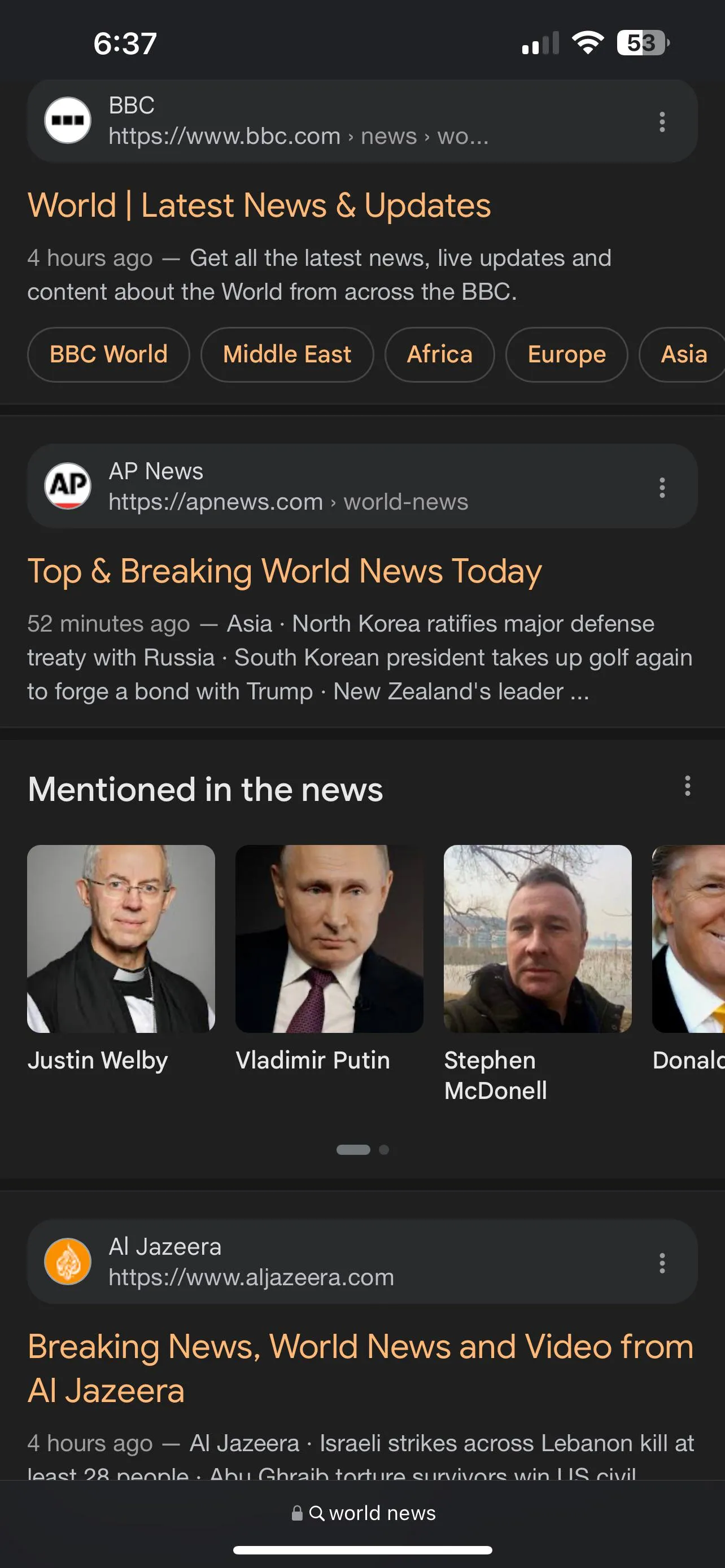Visit the apnews.com world-news site header
725x1568 pixels.
pos(289,487)
